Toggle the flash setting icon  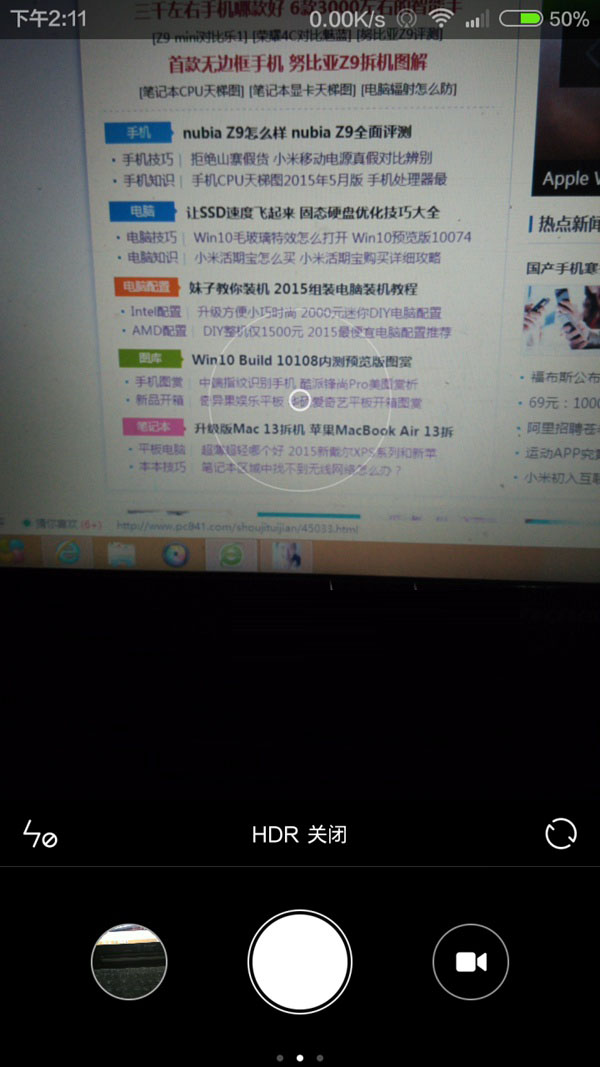pyautogui.click(x=40, y=834)
